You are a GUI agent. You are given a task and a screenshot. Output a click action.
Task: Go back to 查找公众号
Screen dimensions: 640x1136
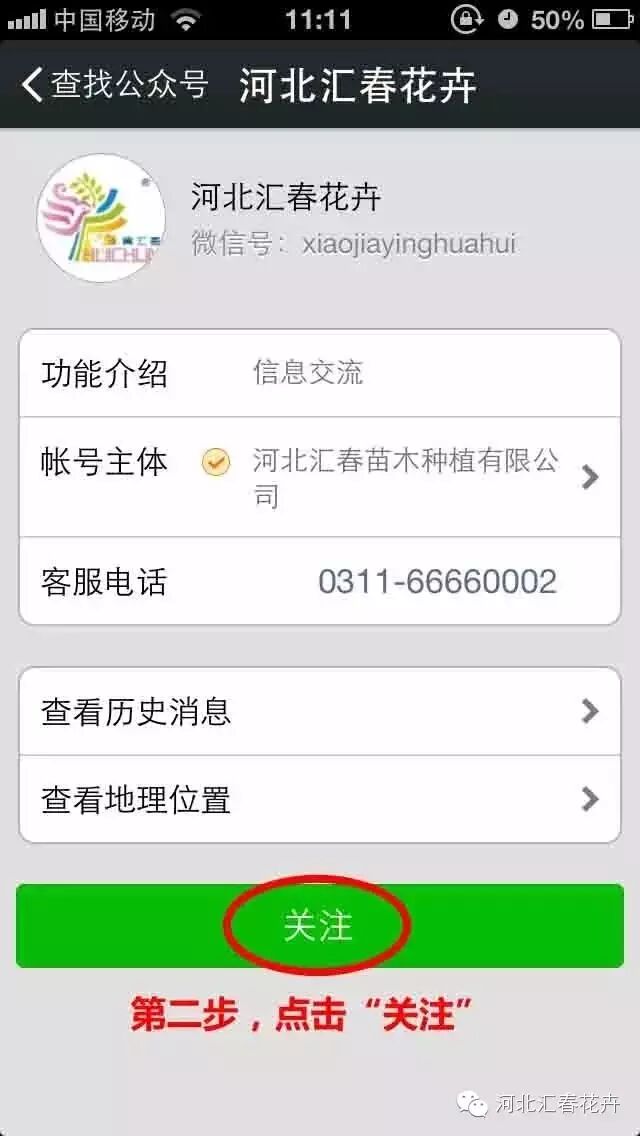coord(112,84)
